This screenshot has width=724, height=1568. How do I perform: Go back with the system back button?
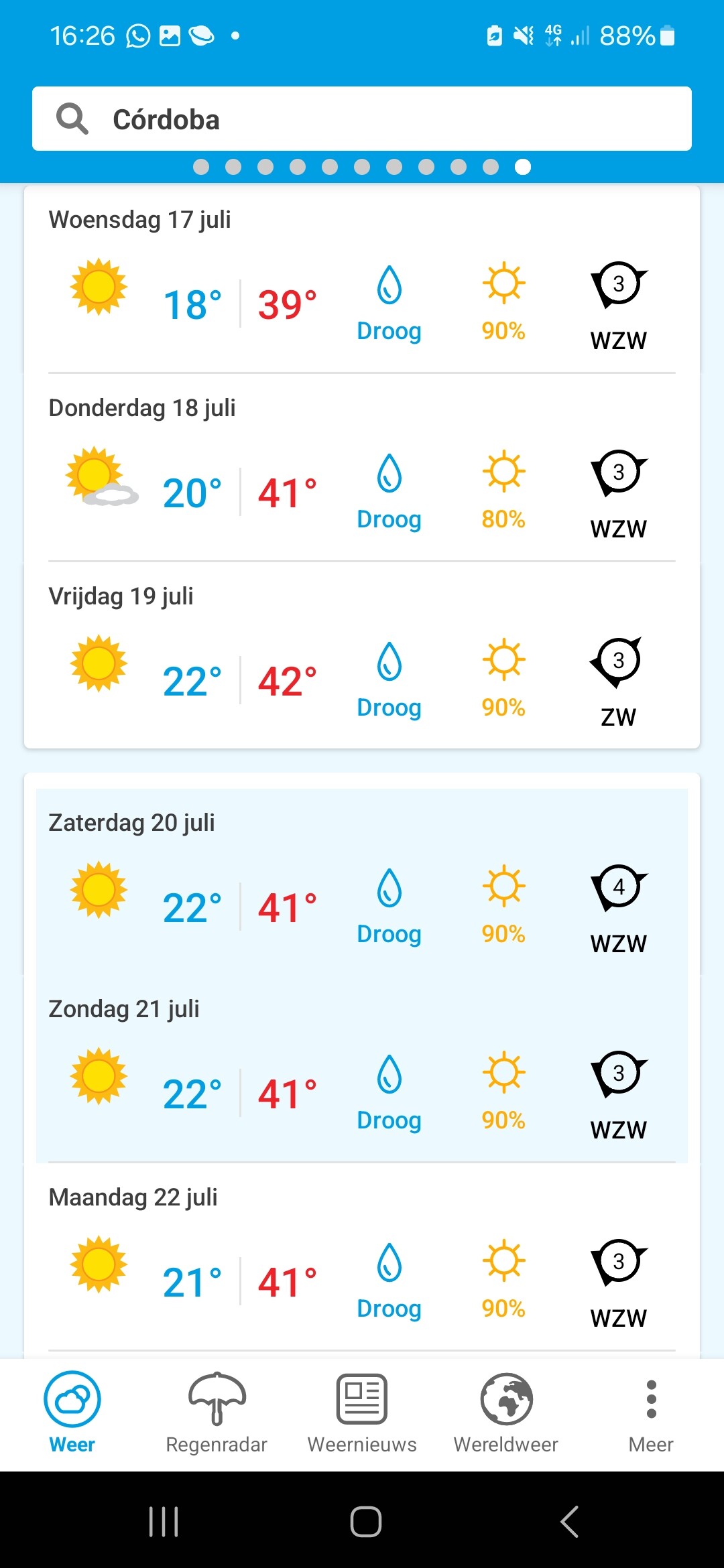click(x=570, y=1521)
